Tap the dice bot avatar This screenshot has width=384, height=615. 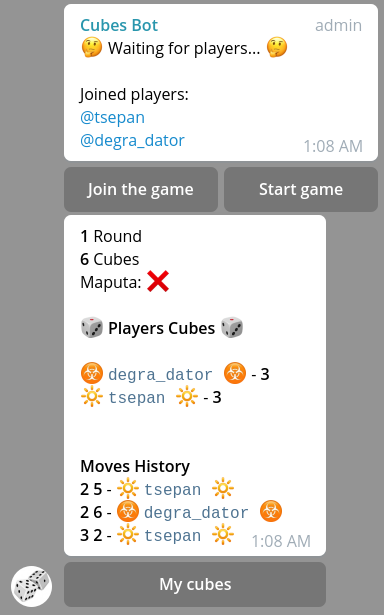click(x=31, y=586)
